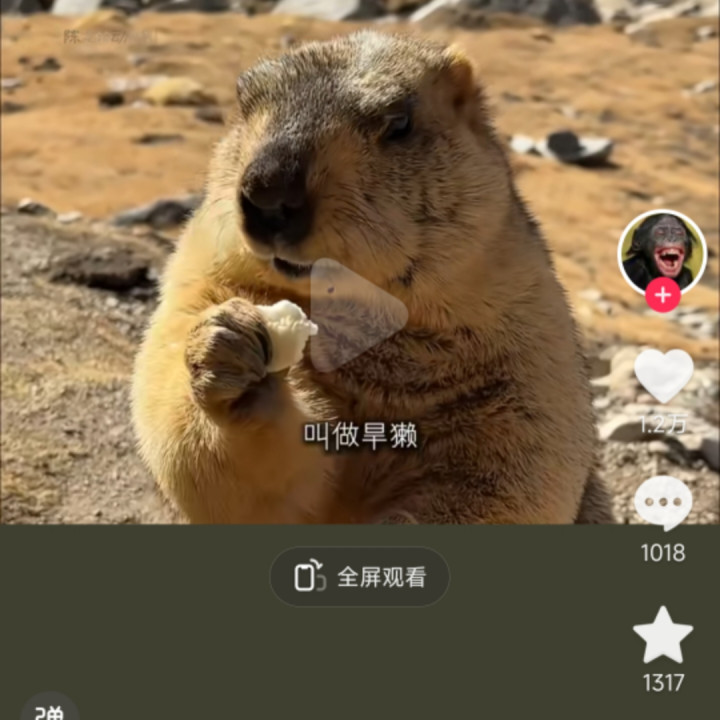Open the creator's profile avatar
The width and height of the screenshot is (720, 720).
tap(661, 250)
